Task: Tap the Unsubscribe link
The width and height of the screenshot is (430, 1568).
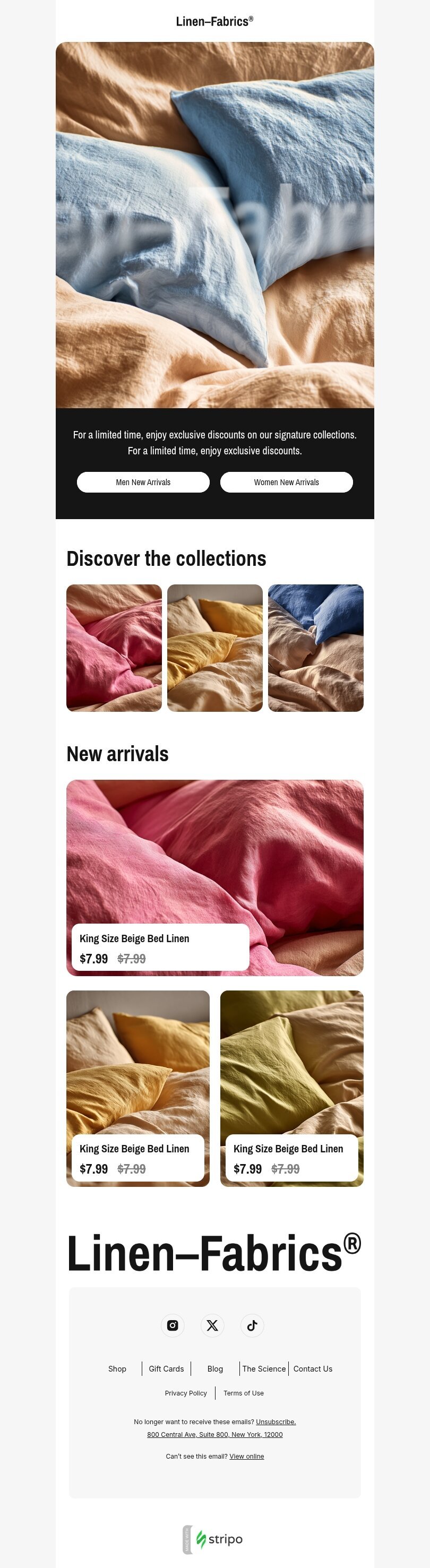Action: (276, 1422)
